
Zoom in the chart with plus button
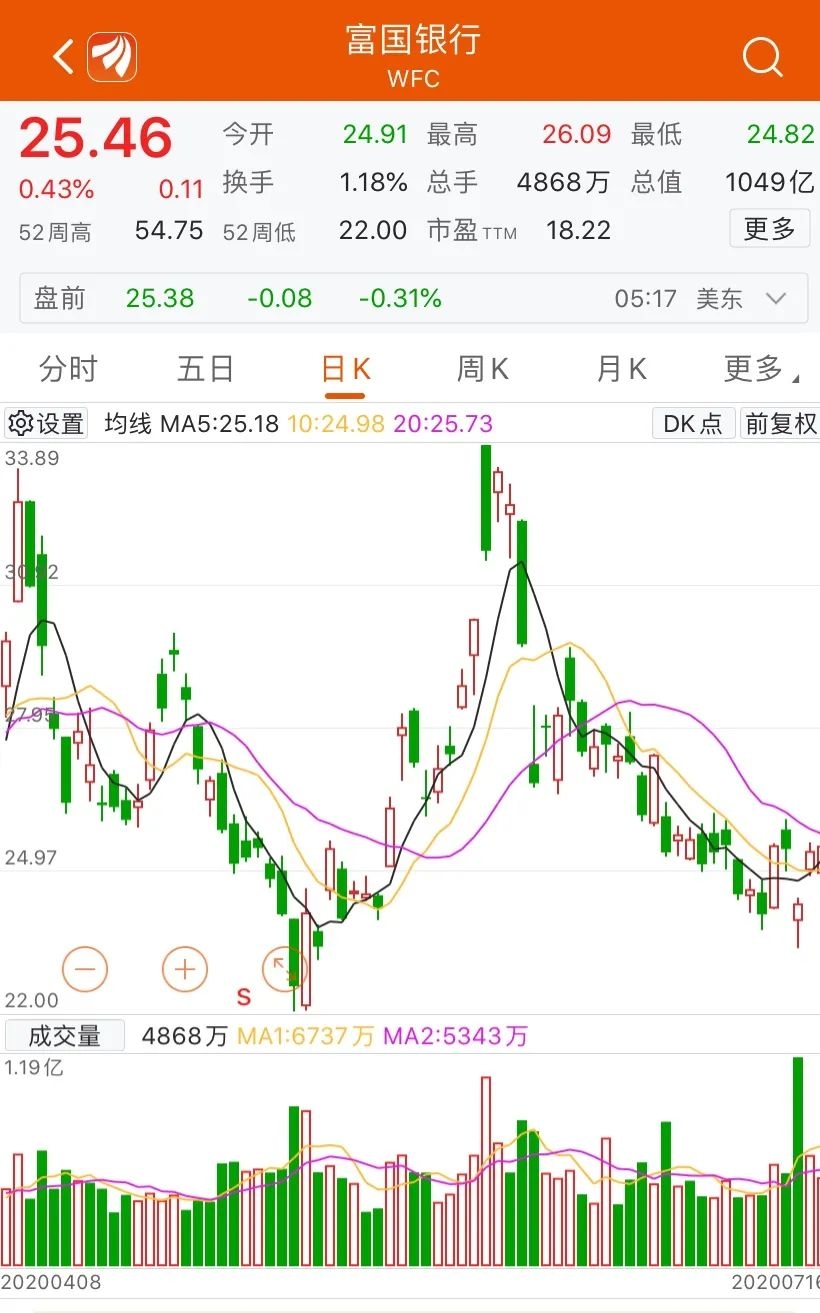(185, 969)
